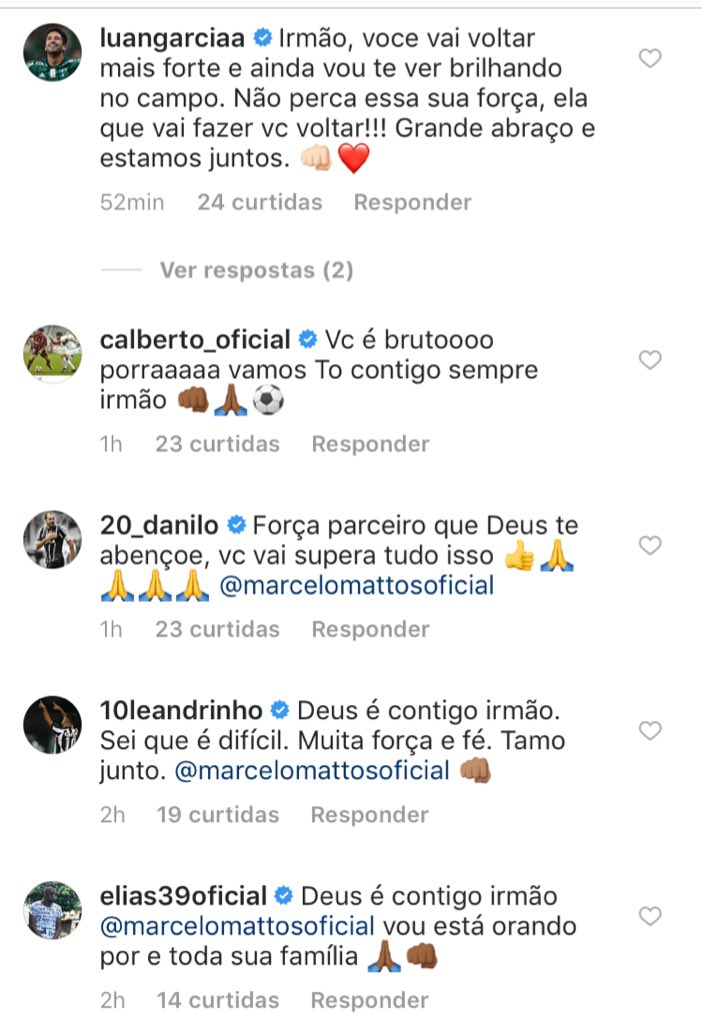Viewport: 702px width, 1023px height.
Task: Like elias39oficial's comment
Action: click(650, 916)
